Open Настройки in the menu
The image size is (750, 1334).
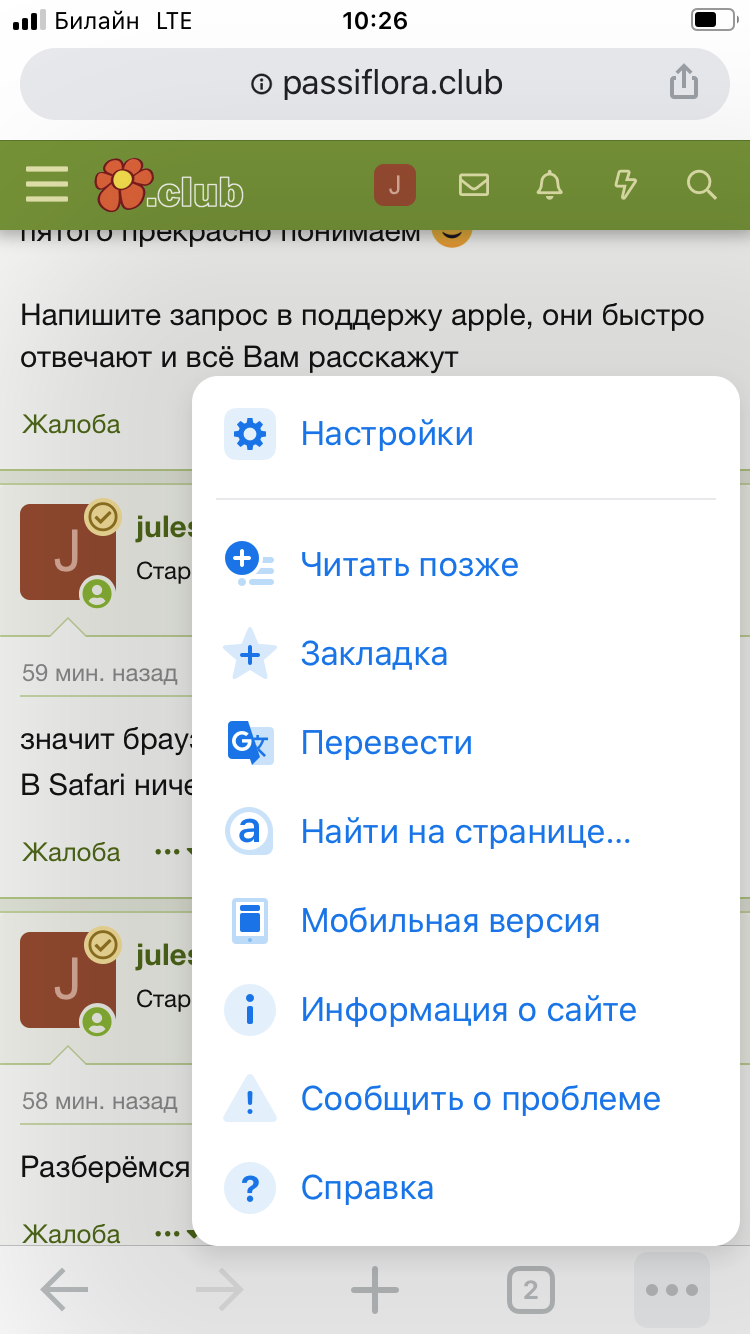coord(387,434)
